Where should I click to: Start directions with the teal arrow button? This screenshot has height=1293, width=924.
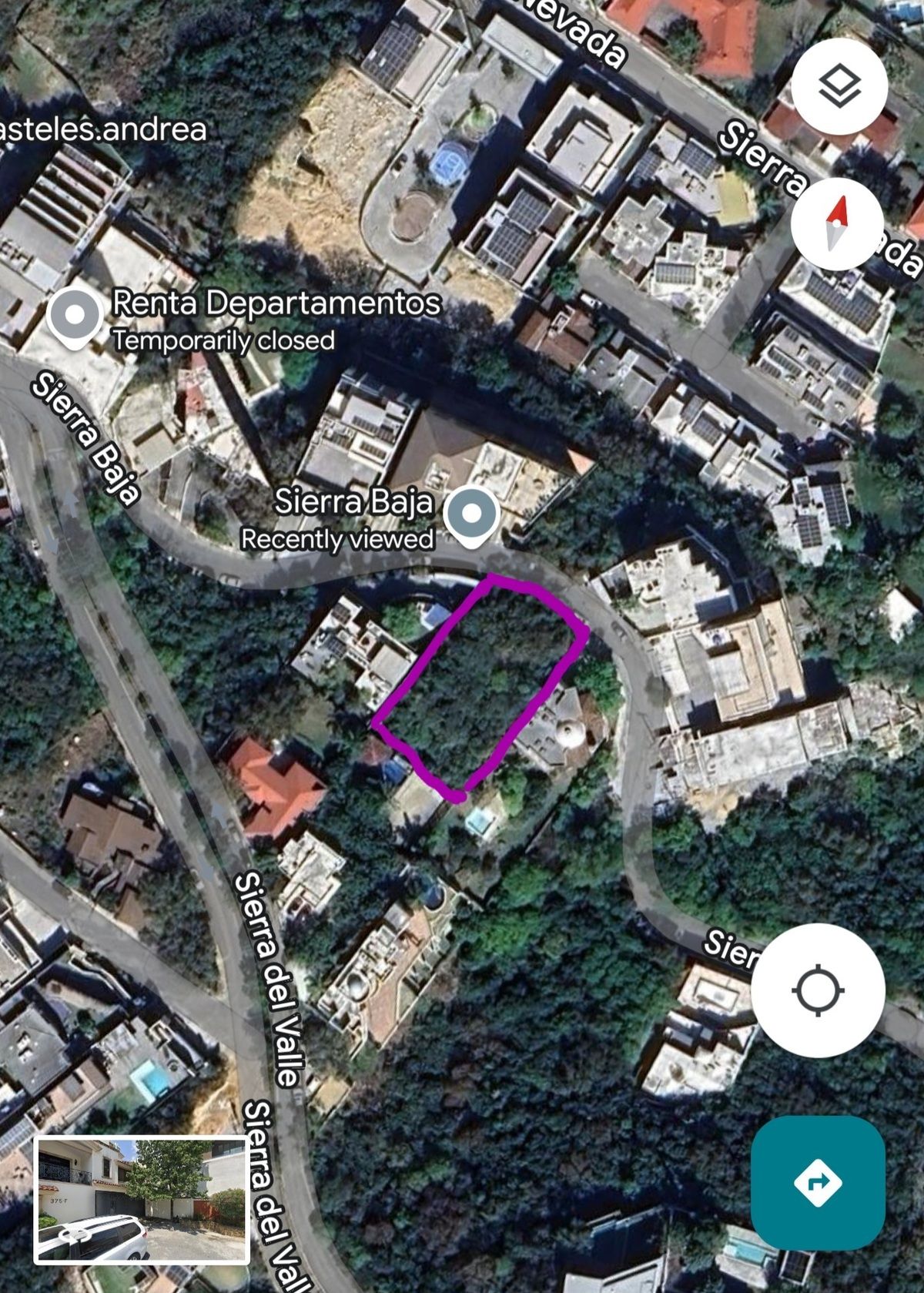pyautogui.click(x=818, y=1181)
